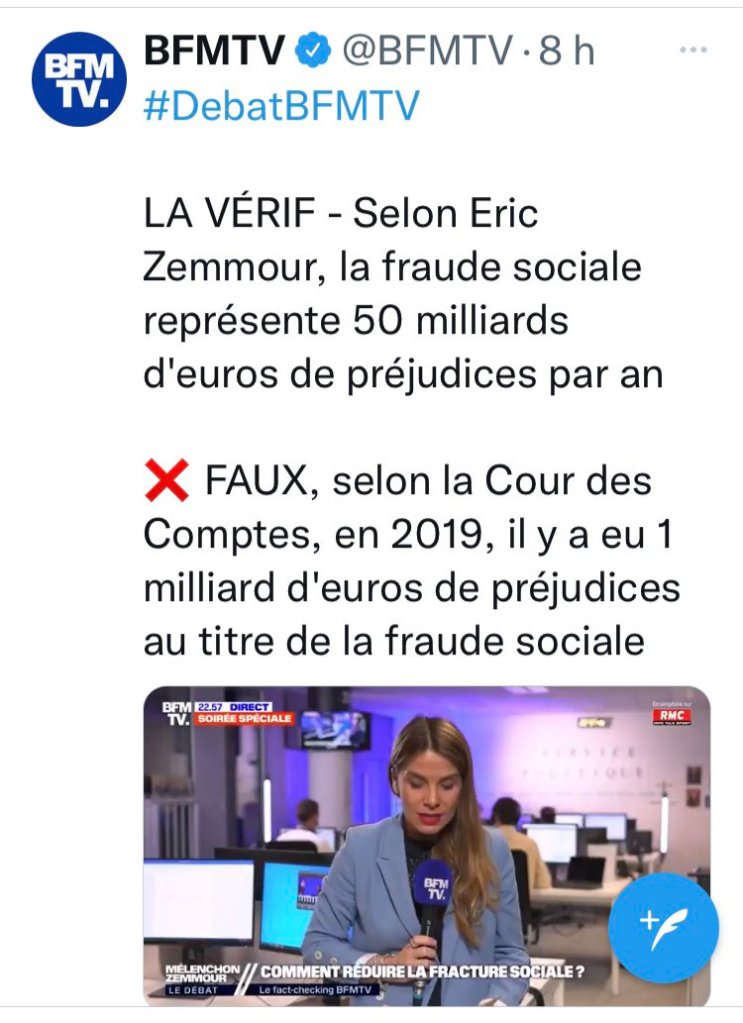Open the tweet's three-dot overflow menu
The image size is (743, 1023).
tap(695, 49)
